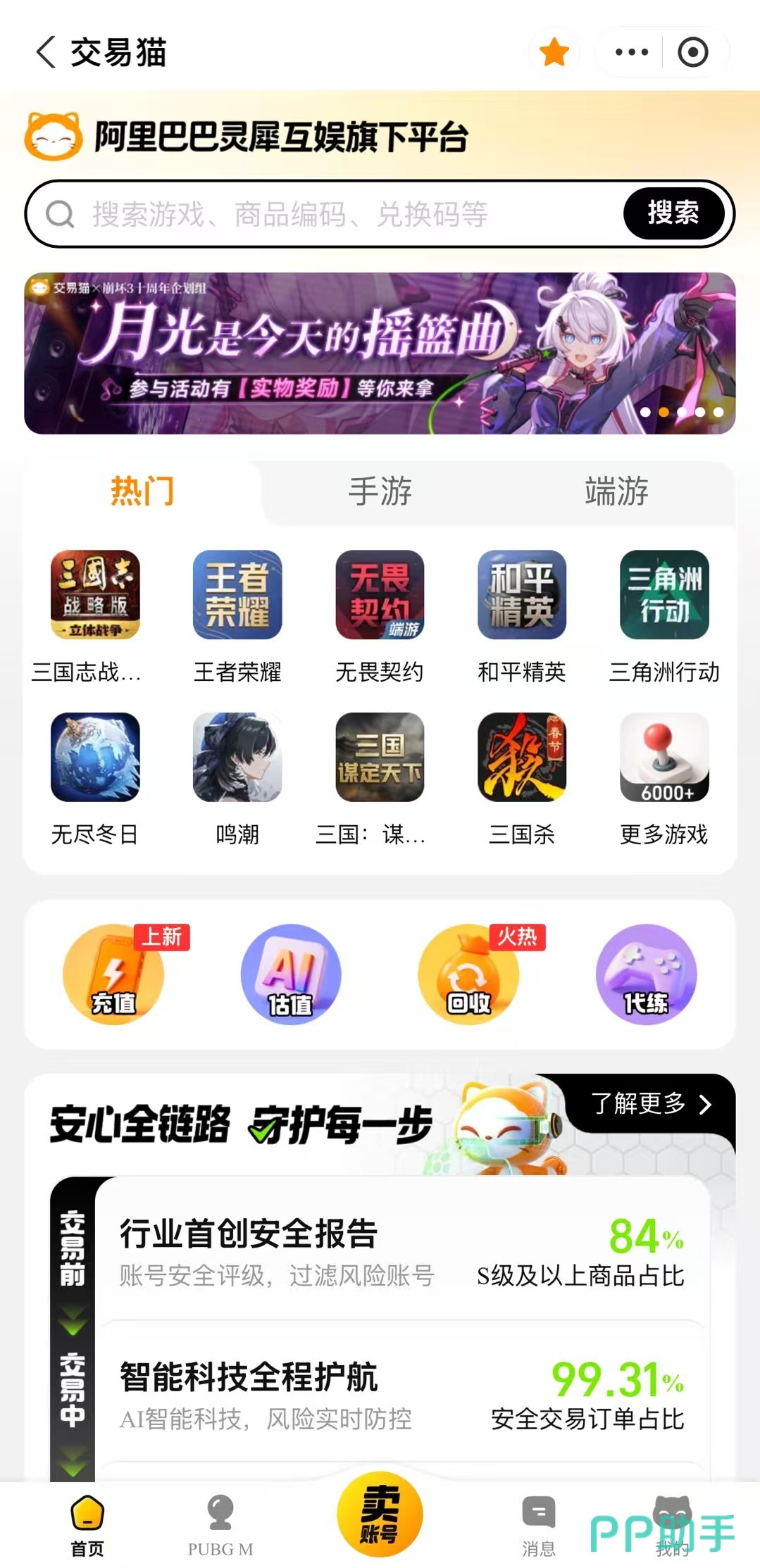The height and width of the screenshot is (1568, 760).
Task: Tap the yellow 卖账号 button
Action: pyautogui.click(x=380, y=1514)
